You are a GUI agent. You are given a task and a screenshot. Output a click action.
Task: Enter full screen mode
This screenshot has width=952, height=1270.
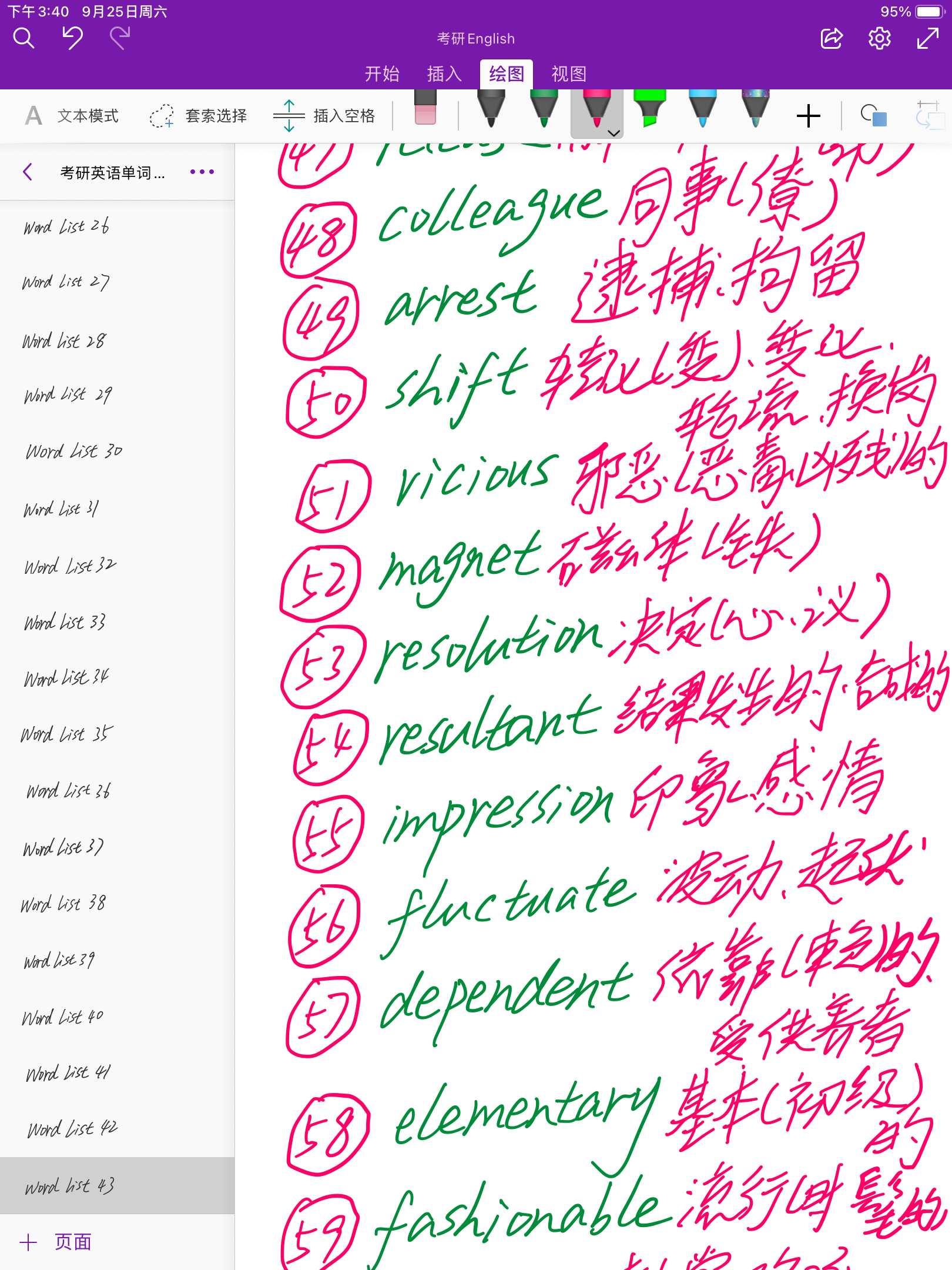(927, 39)
